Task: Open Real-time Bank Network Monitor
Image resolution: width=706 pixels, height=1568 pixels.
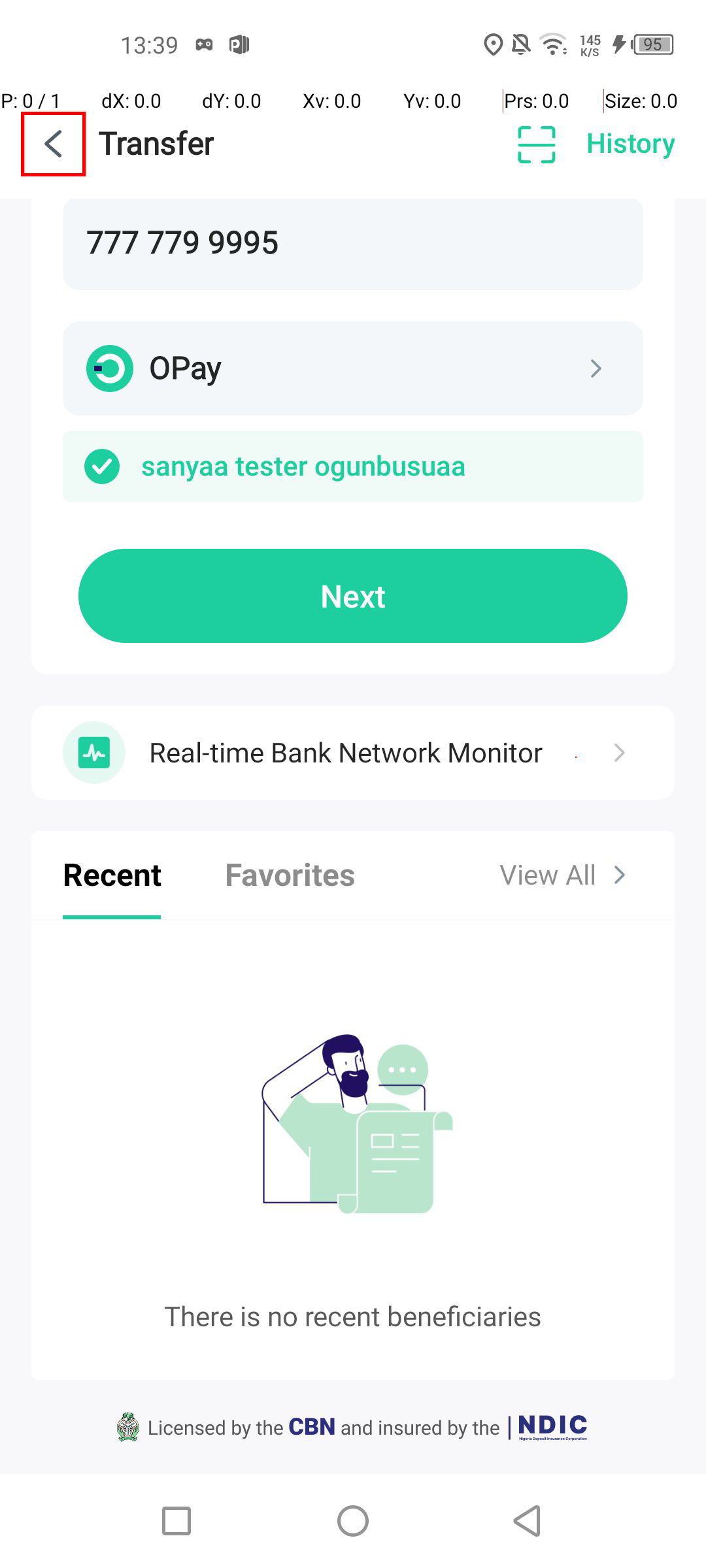Action: pyautogui.click(x=353, y=753)
